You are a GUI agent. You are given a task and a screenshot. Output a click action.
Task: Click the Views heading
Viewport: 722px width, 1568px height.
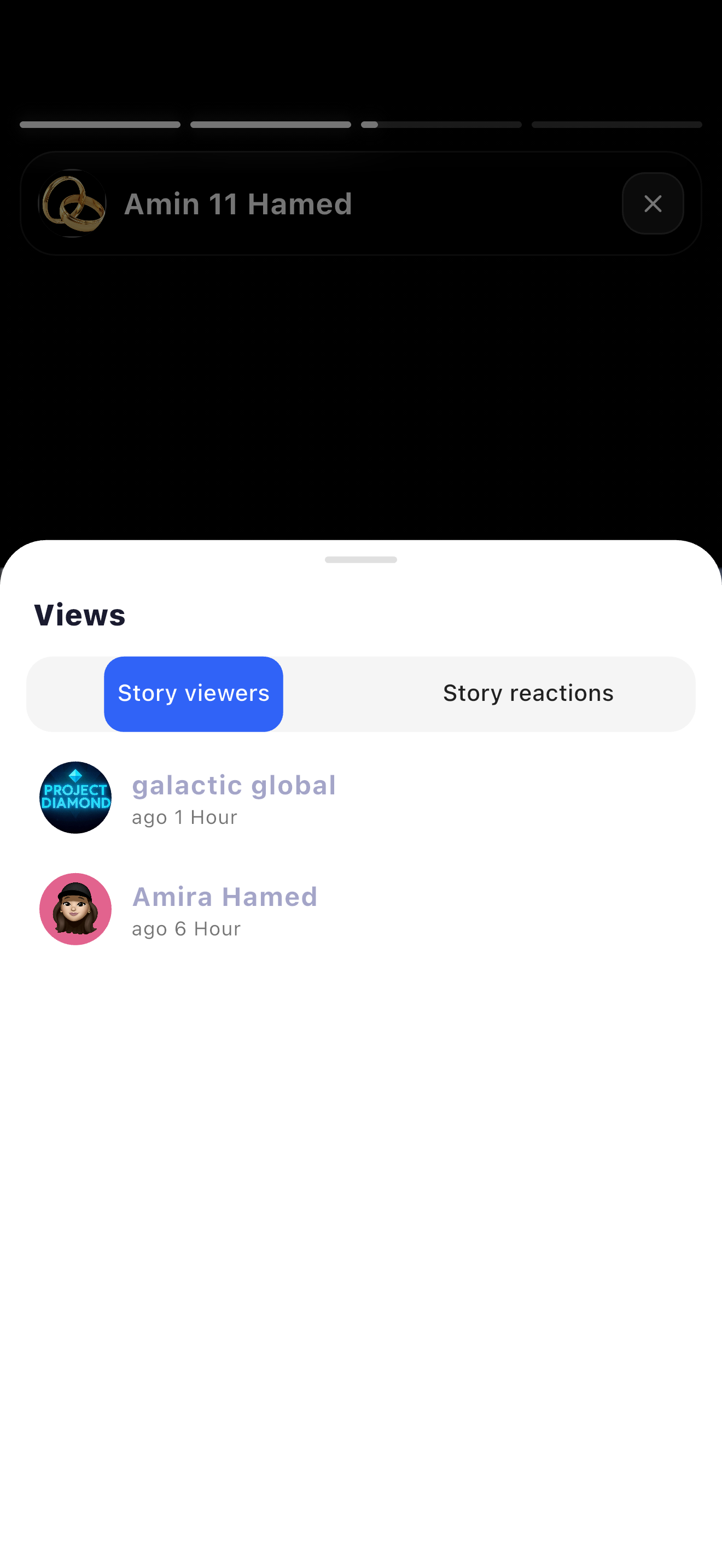point(79,615)
